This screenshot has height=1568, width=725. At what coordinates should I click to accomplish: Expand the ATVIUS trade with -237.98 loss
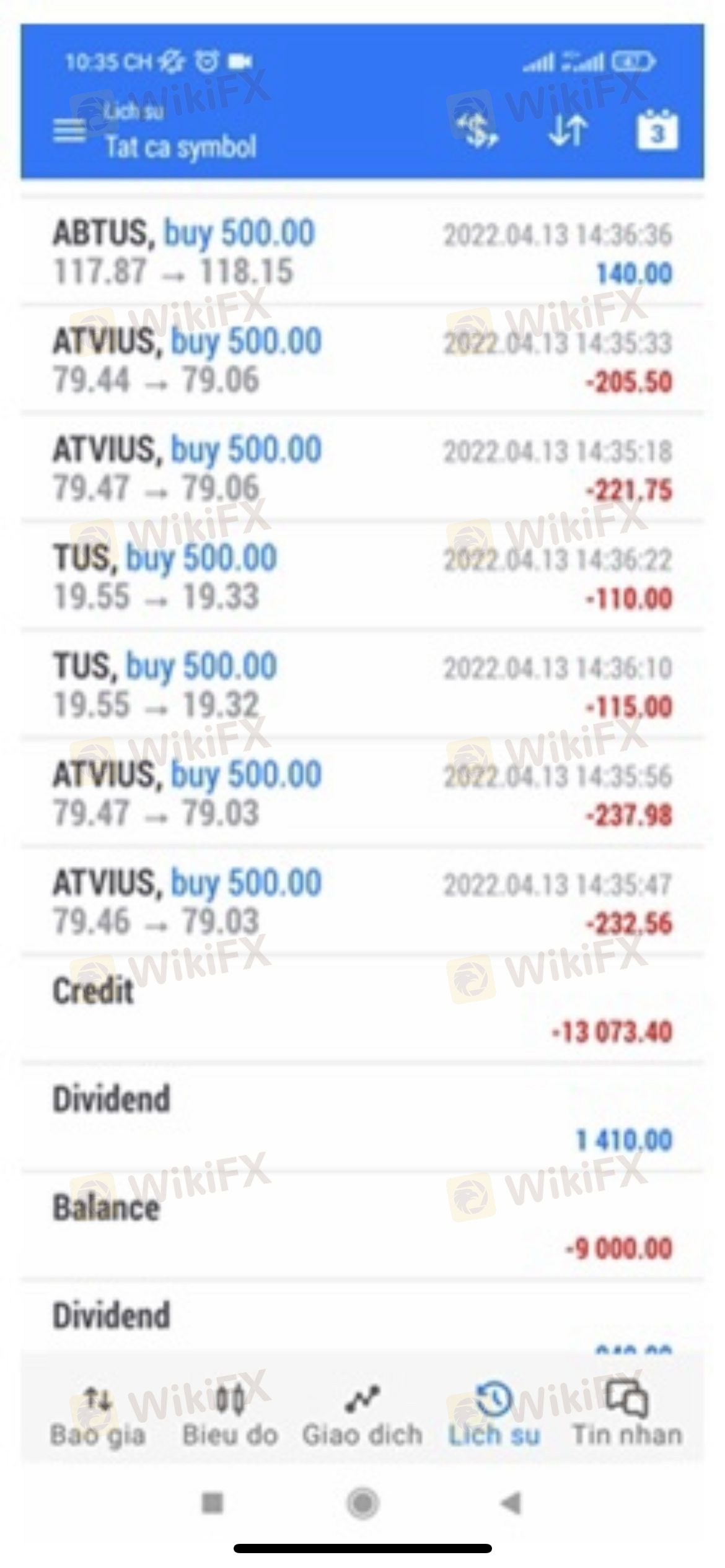(362, 794)
